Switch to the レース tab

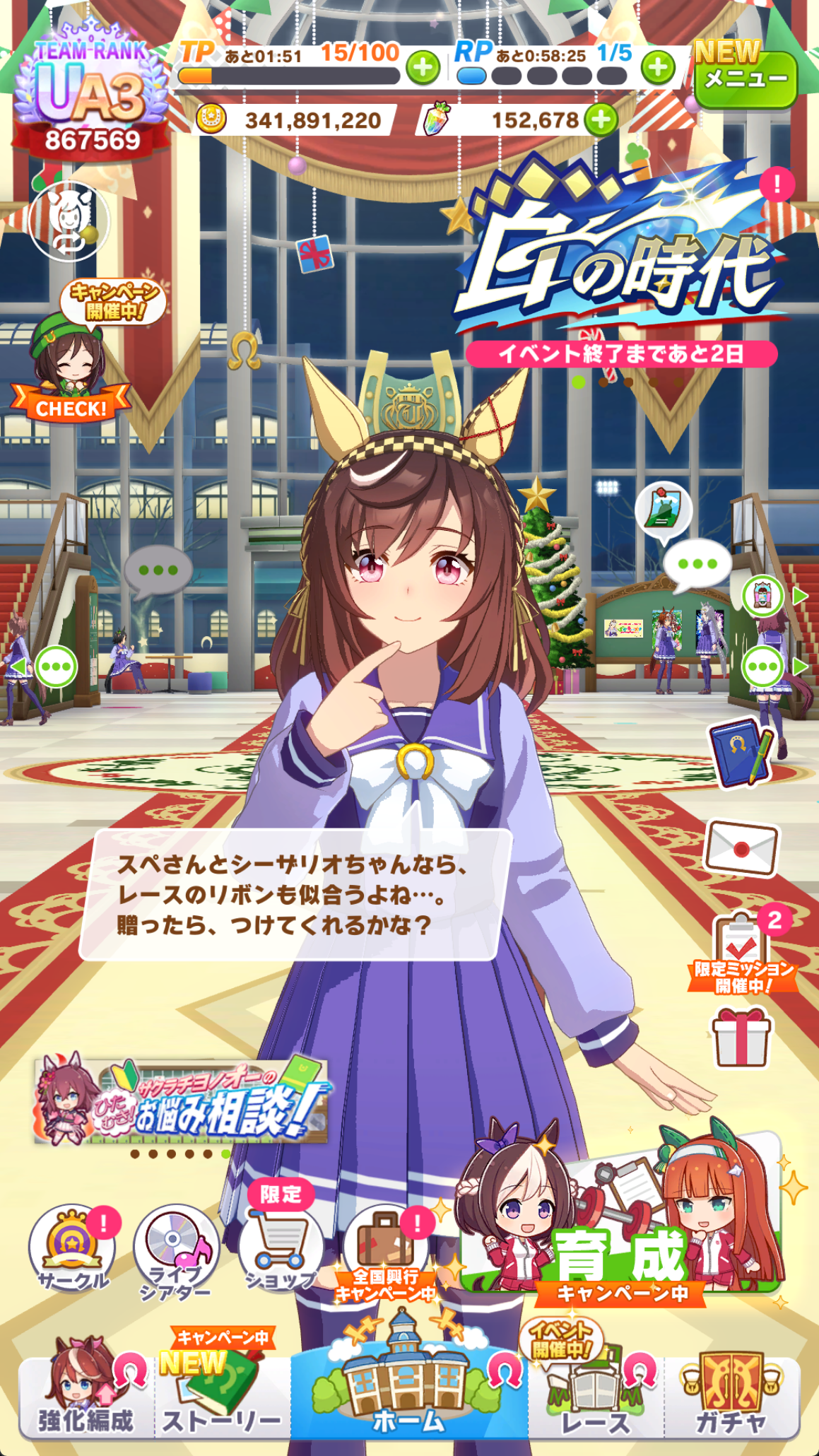point(596,1390)
